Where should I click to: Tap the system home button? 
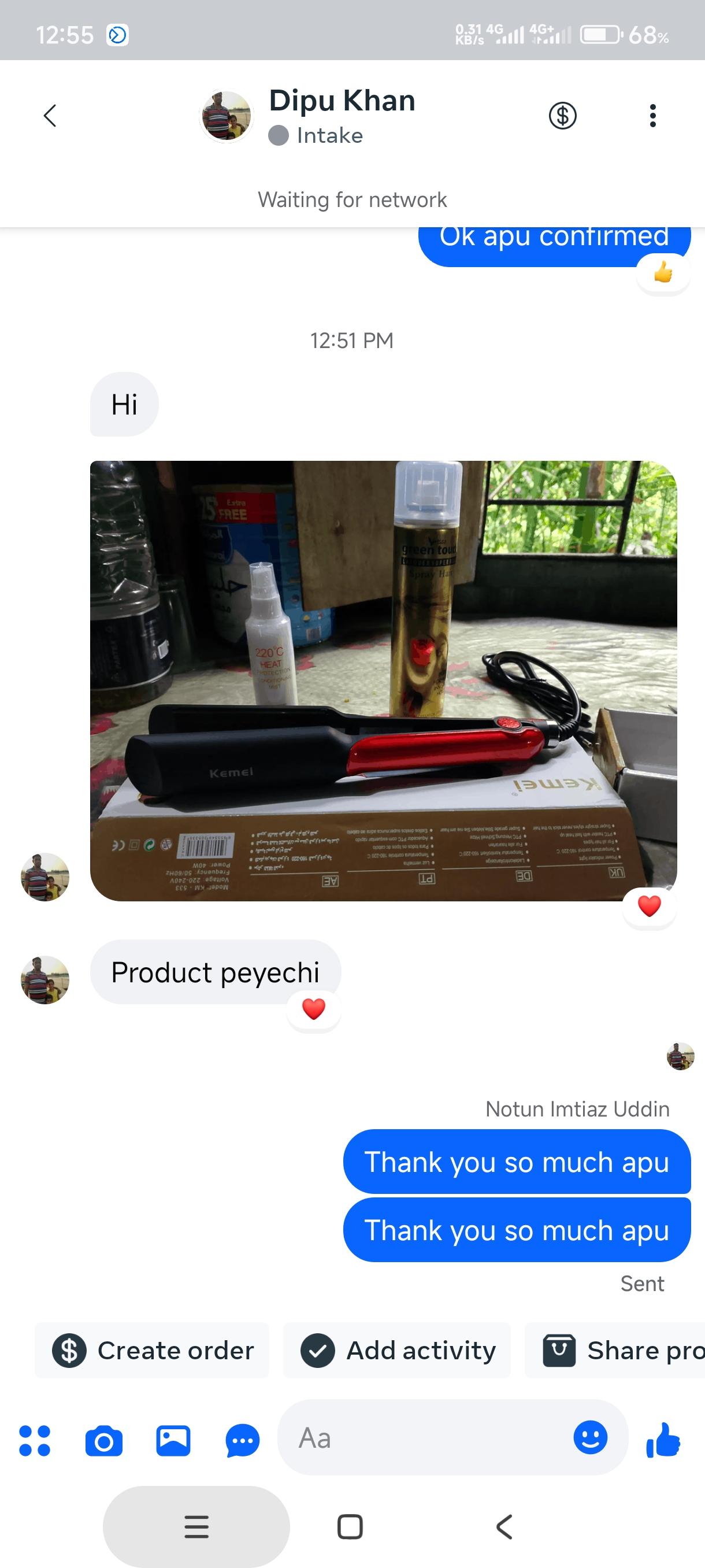pos(350,1526)
